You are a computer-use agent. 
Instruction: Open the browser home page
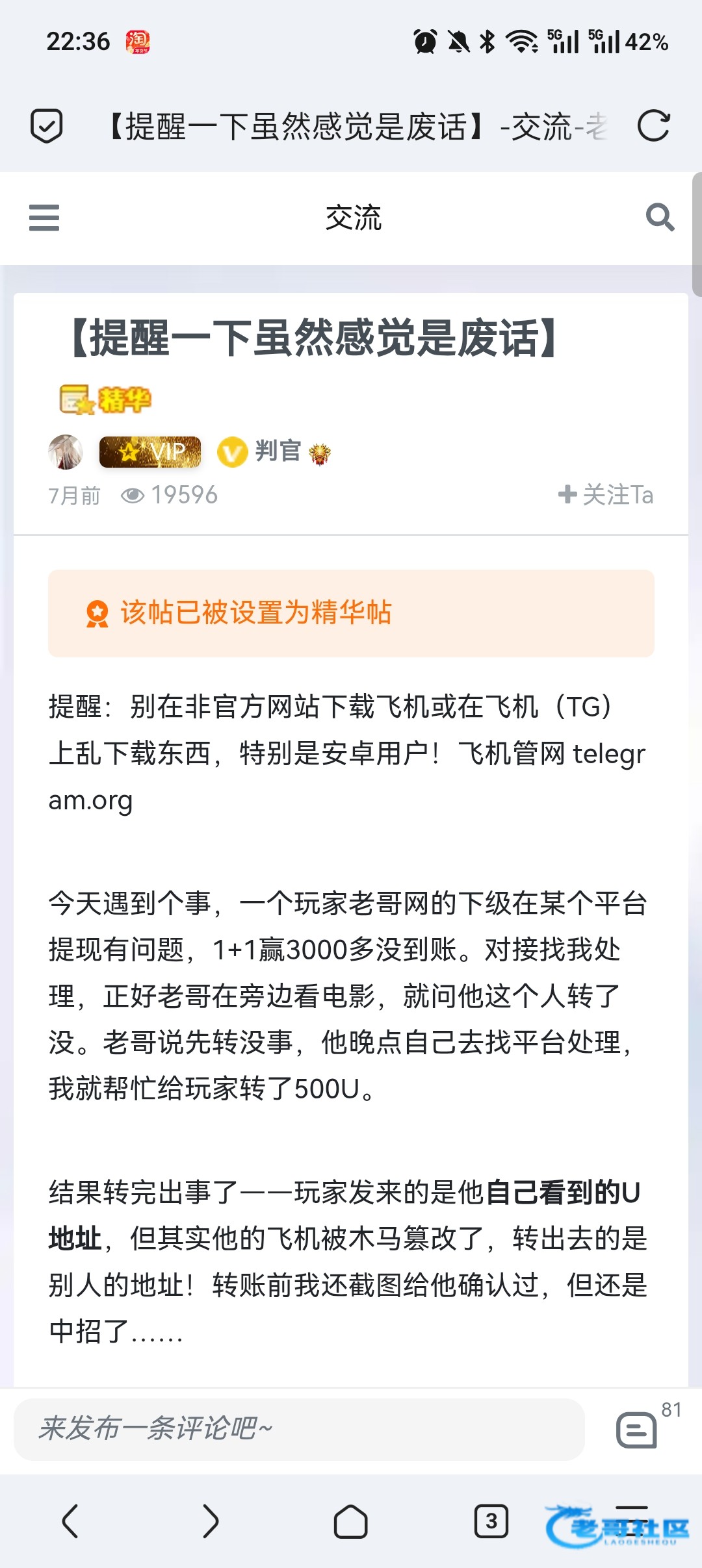(x=351, y=1521)
